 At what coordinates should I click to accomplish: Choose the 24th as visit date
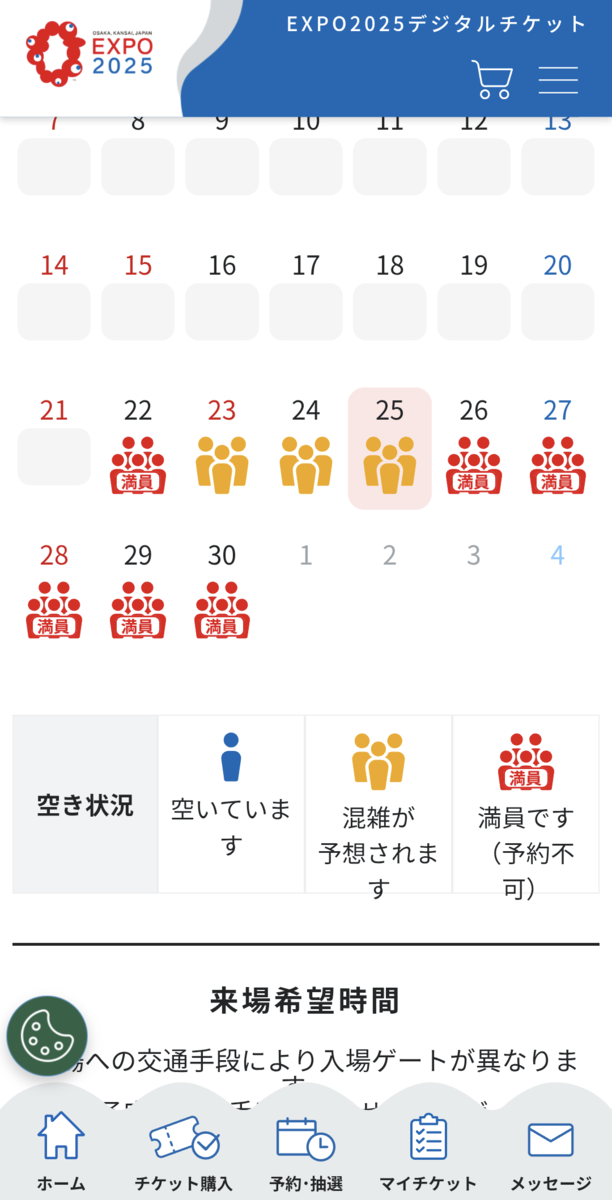pyautogui.click(x=306, y=448)
